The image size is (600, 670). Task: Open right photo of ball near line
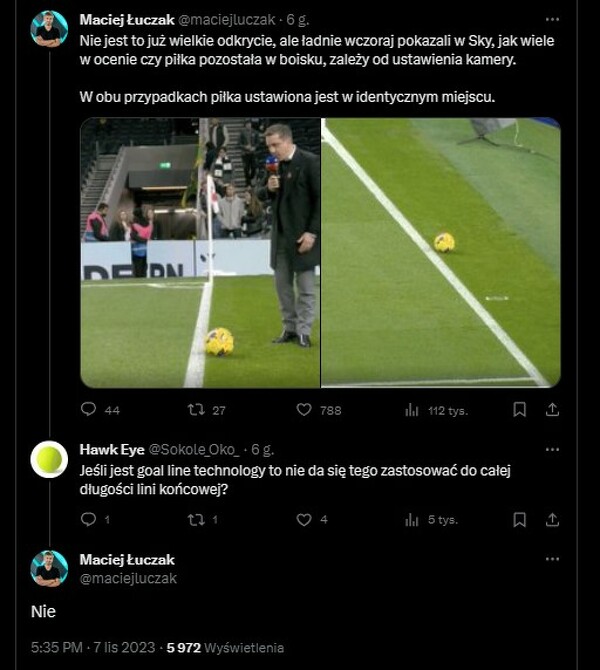[440, 253]
